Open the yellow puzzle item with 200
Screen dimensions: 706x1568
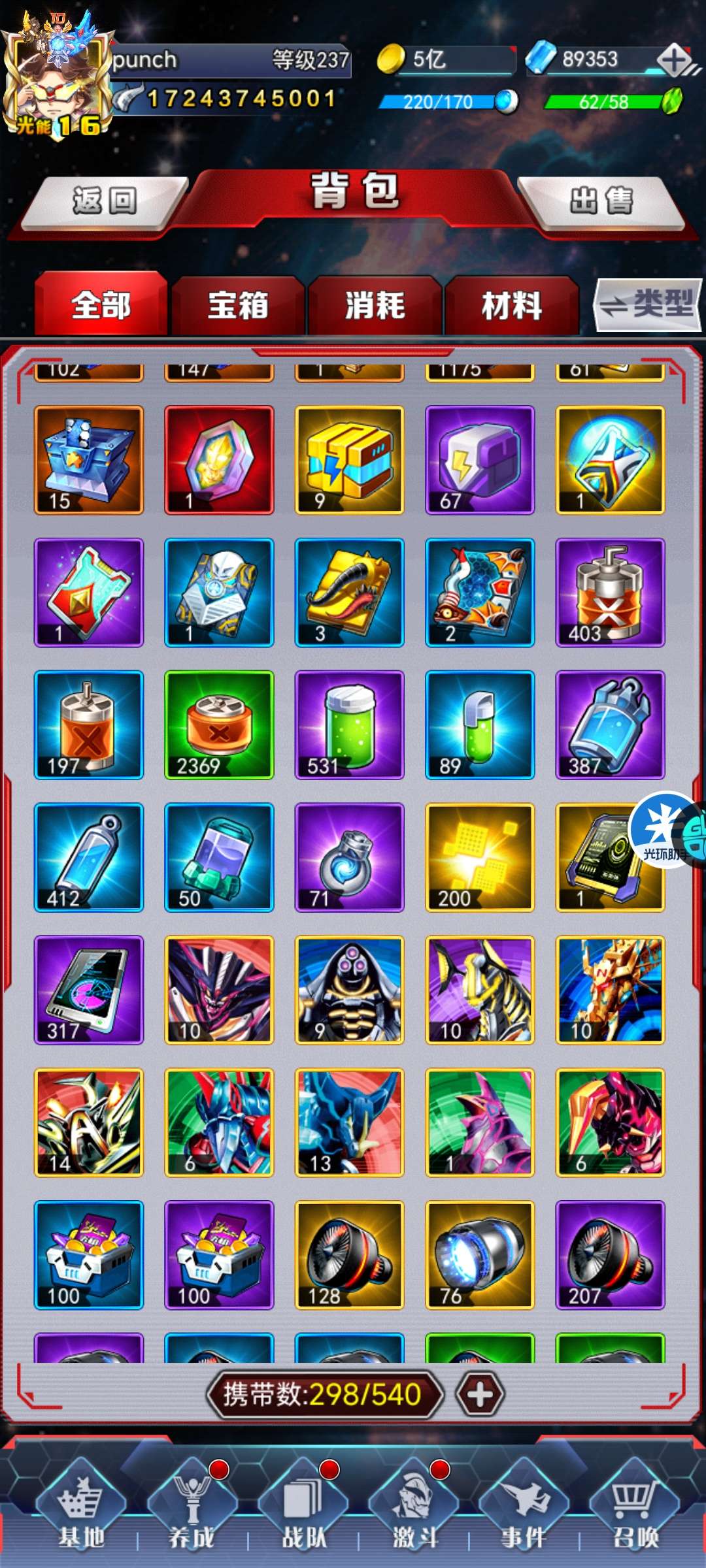480,857
